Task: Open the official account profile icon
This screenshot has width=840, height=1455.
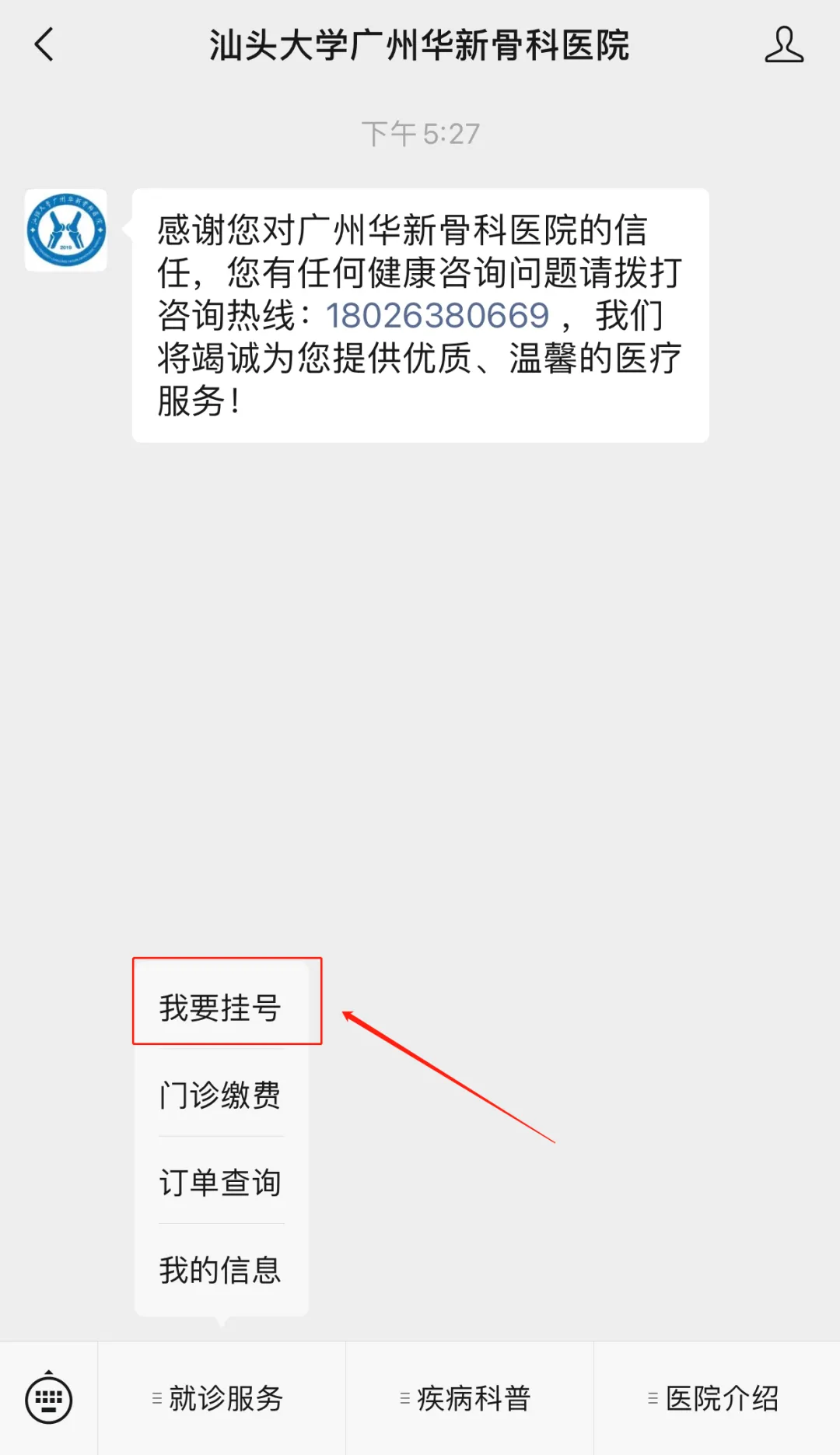Action: [x=783, y=44]
